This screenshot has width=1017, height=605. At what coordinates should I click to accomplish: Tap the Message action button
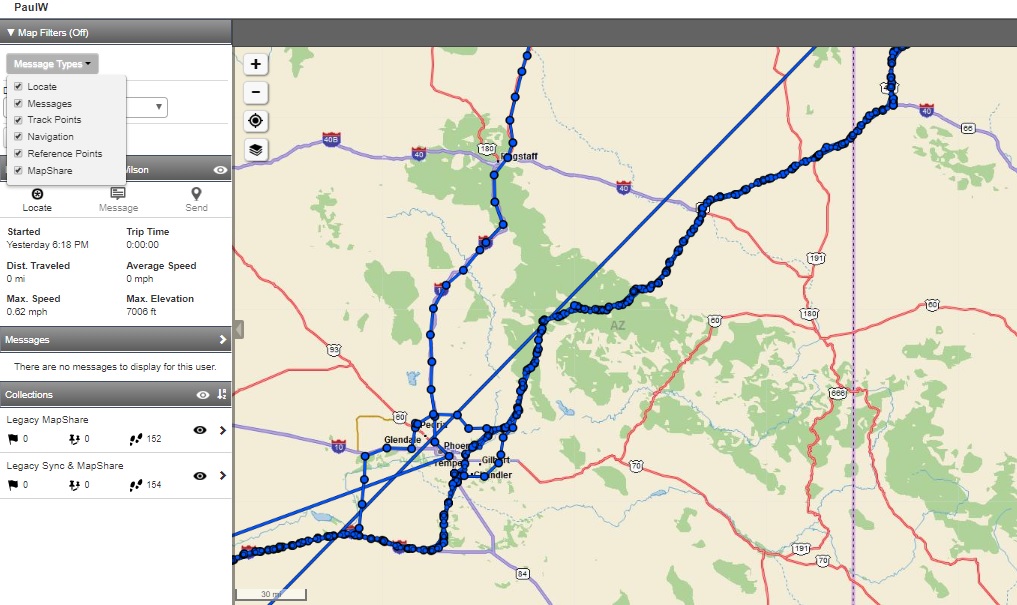coord(118,198)
